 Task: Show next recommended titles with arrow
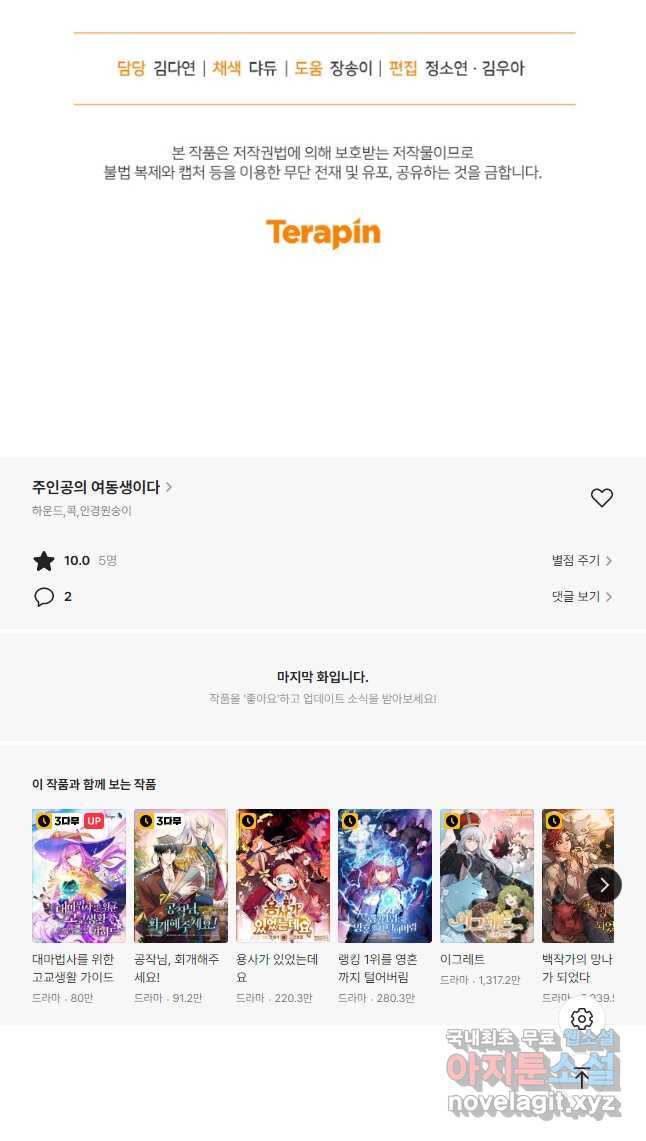[x=603, y=885]
